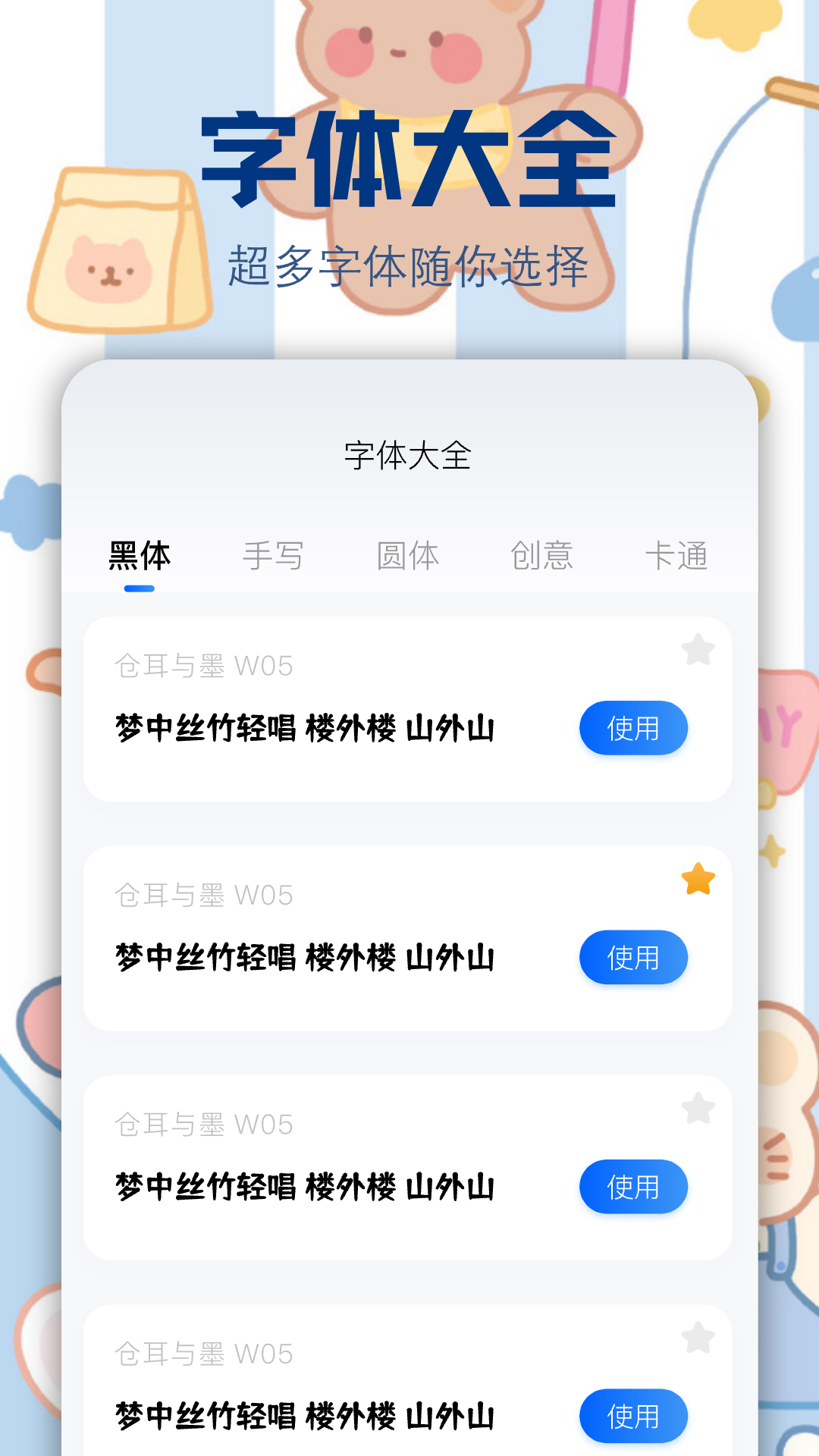Switch to the 手写 font tab

pyautogui.click(x=275, y=554)
